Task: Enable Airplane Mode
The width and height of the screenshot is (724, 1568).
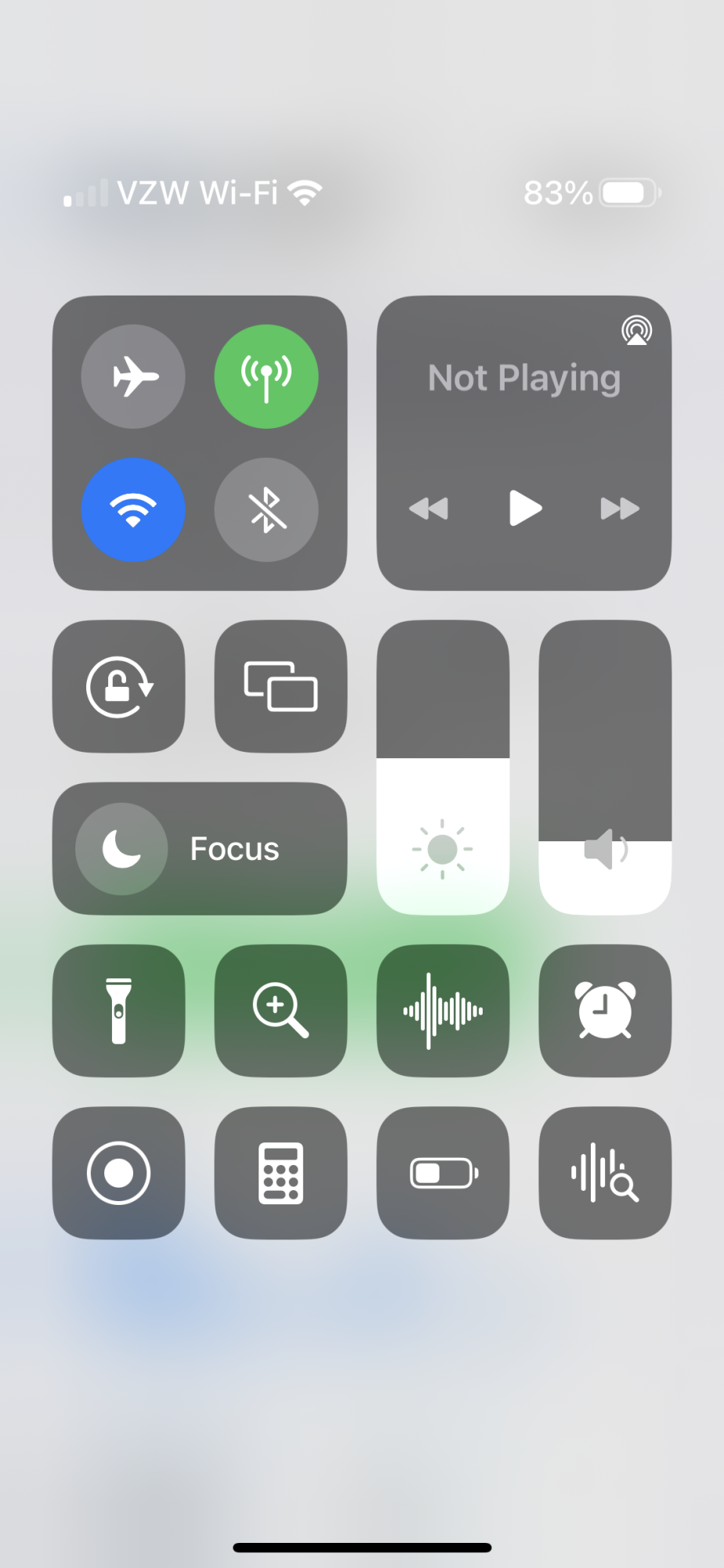Action: point(133,376)
